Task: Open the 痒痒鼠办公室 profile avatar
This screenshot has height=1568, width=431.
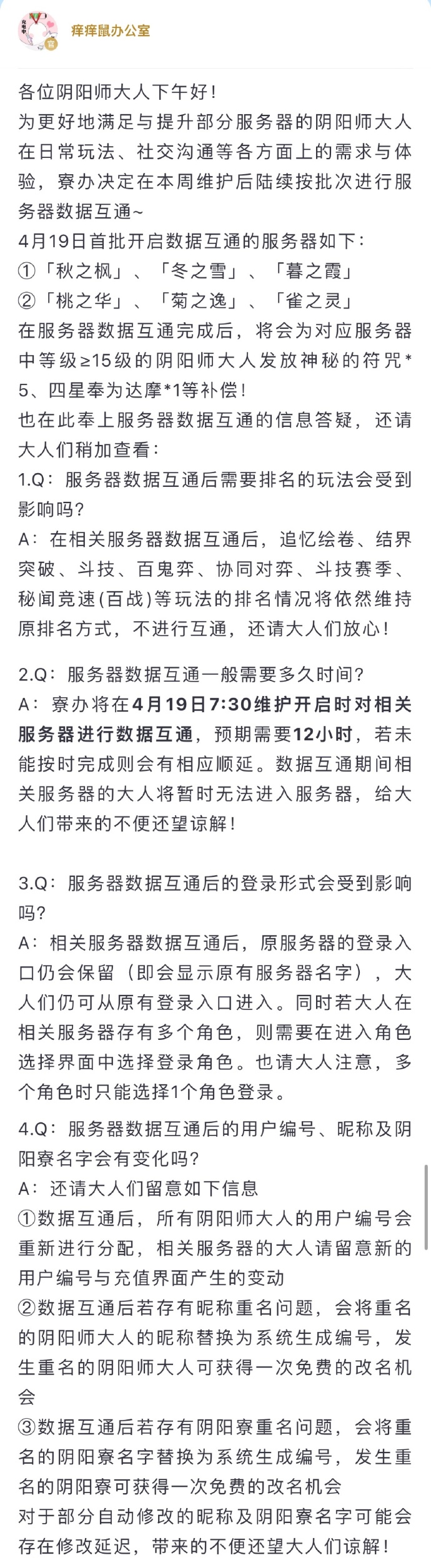Action: (36, 30)
